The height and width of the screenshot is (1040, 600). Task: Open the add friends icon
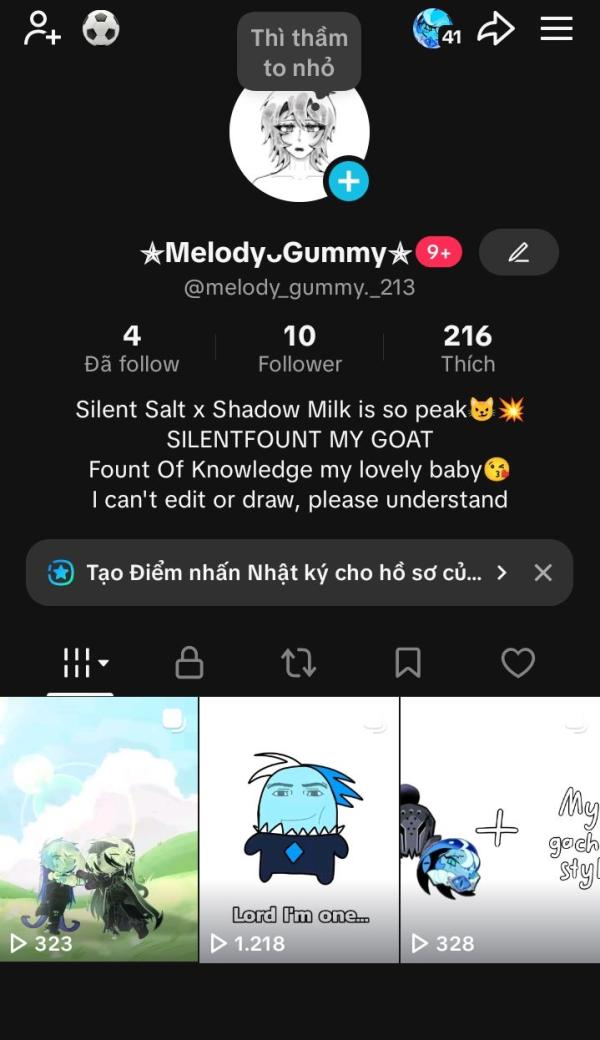(x=42, y=29)
